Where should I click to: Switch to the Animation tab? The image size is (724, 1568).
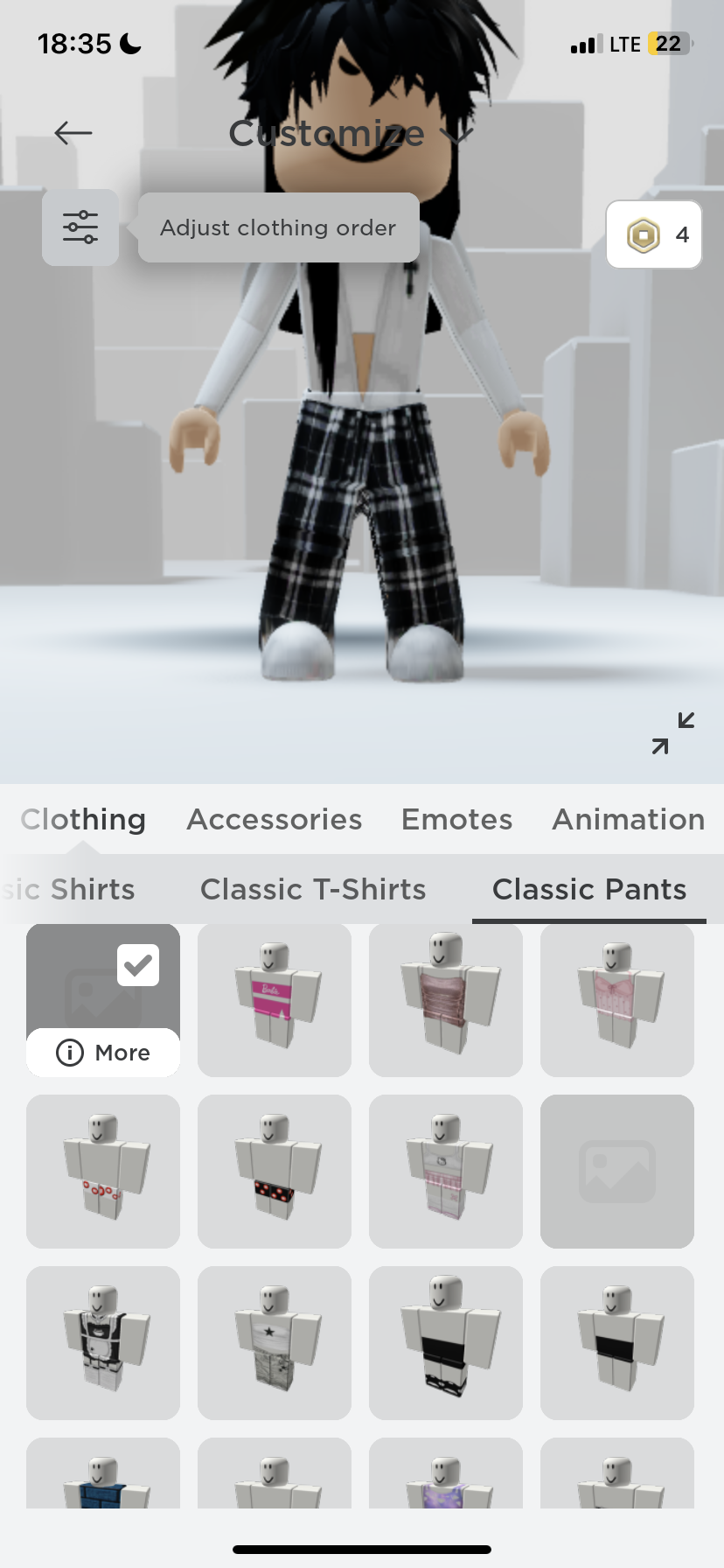(x=628, y=820)
